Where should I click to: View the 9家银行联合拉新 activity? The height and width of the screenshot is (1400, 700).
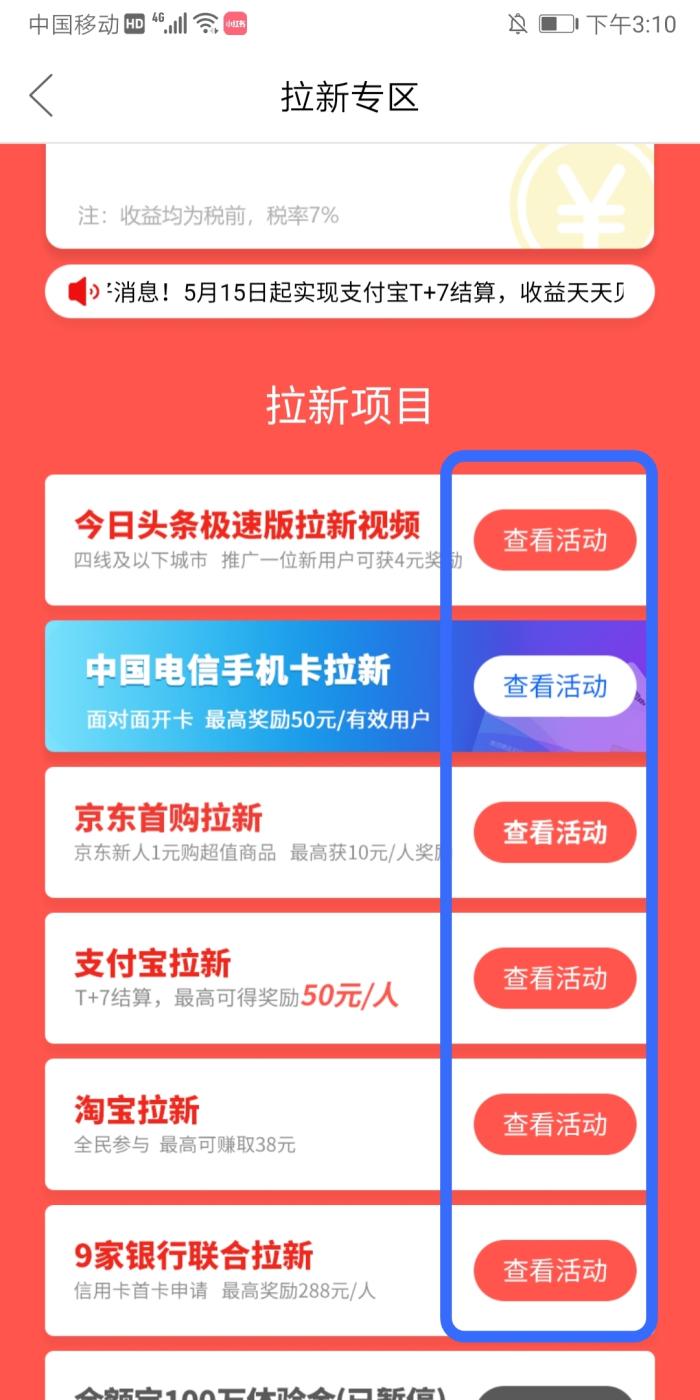point(555,1271)
